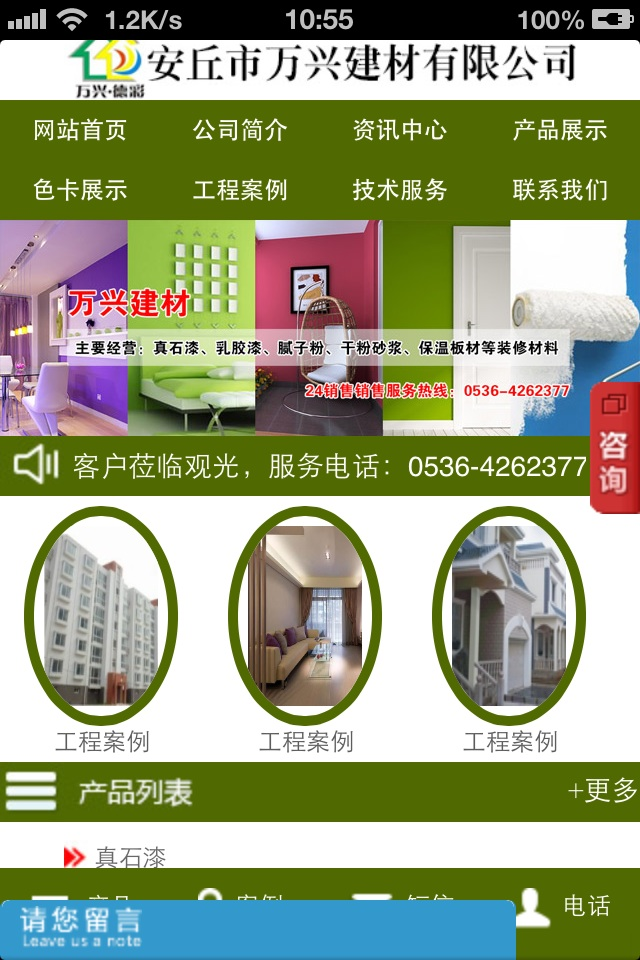Viewport: 640px width, 960px height.
Task: Go to 公司简介 page
Action: pos(240,130)
